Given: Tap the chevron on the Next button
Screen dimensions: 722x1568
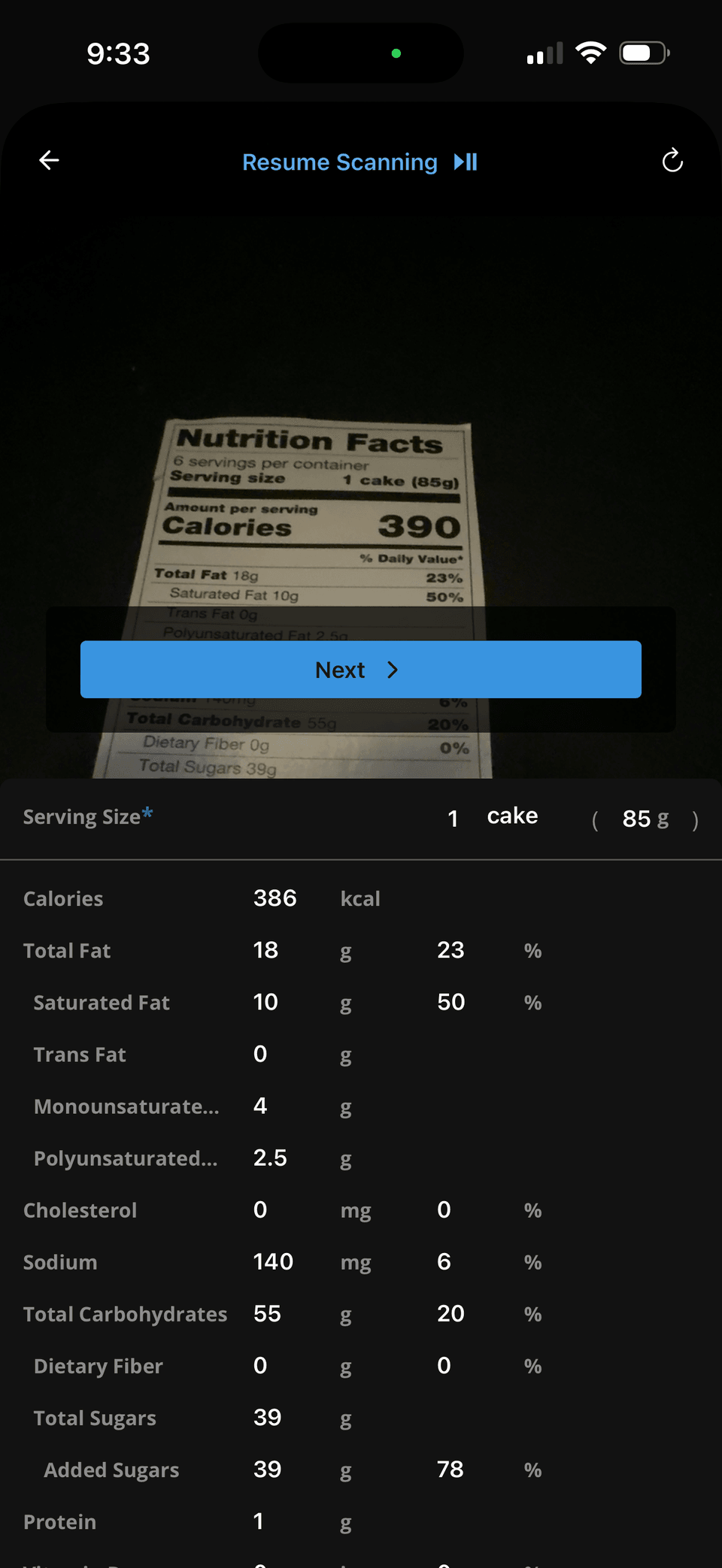Looking at the screenshot, I should (392, 670).
